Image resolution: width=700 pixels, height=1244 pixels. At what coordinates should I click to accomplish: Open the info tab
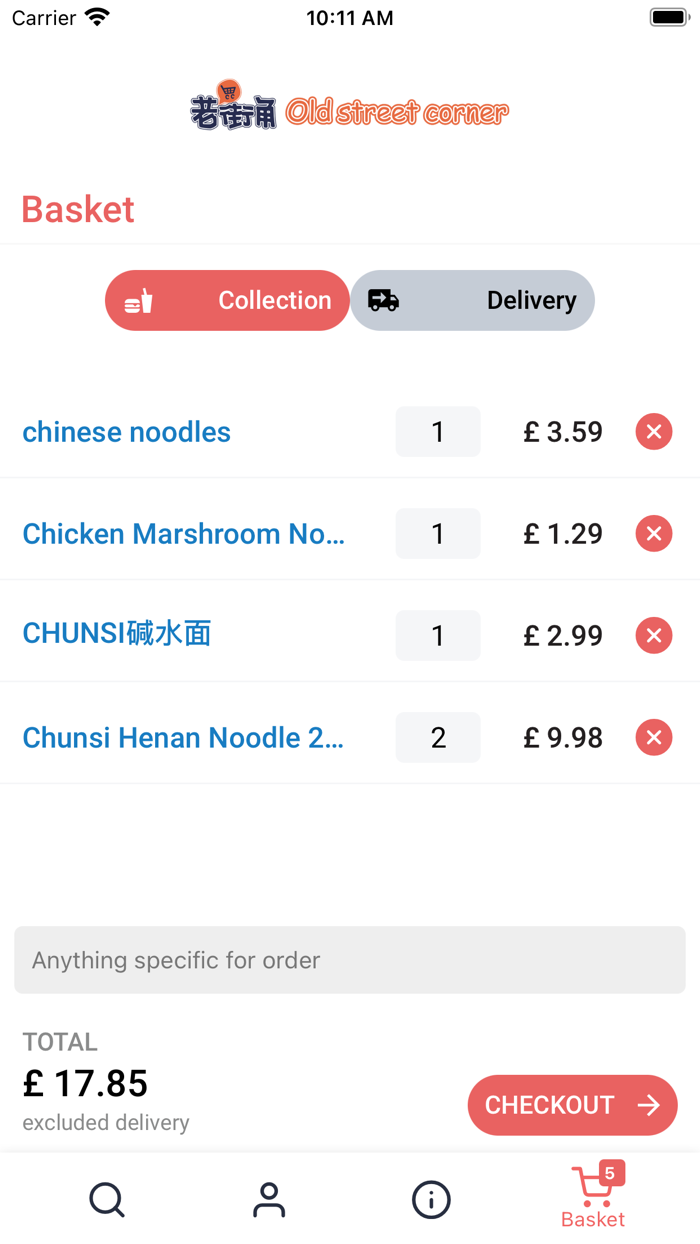(431, 1199)
